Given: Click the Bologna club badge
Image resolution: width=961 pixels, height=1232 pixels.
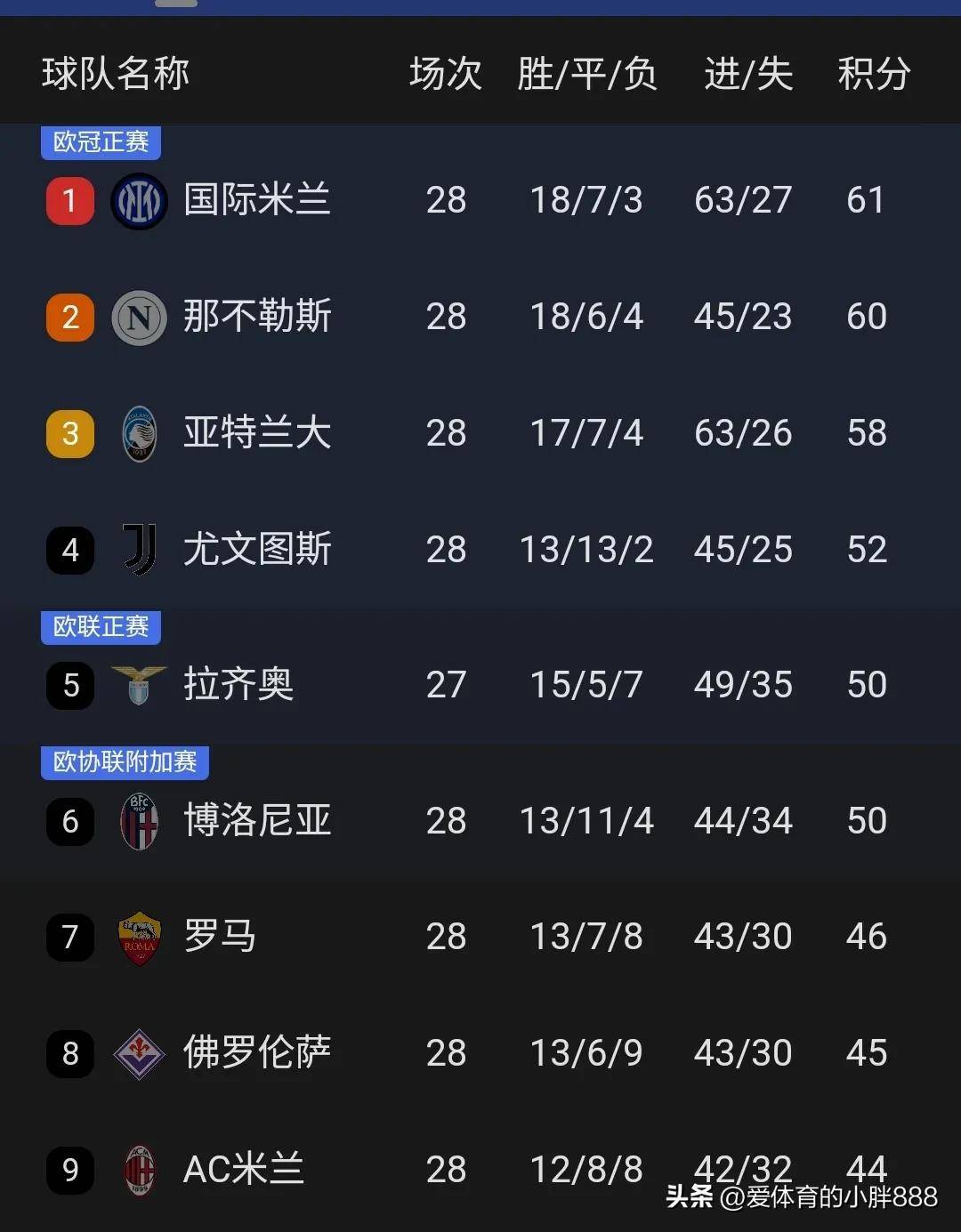Looking at the screenshot, I should pyautogui.click(x=139, y=821).
